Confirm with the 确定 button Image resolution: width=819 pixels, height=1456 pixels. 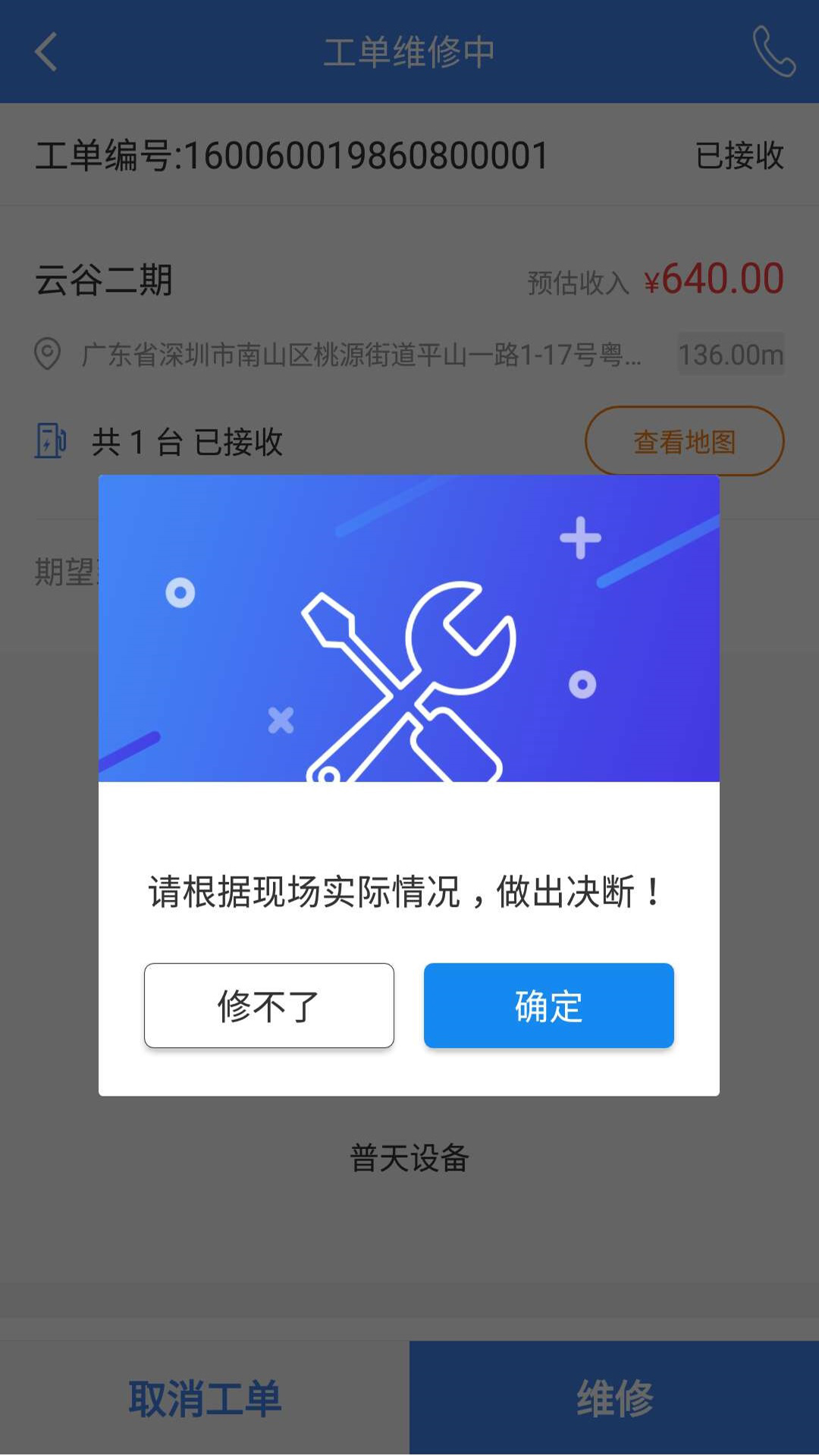[548, 1006]
